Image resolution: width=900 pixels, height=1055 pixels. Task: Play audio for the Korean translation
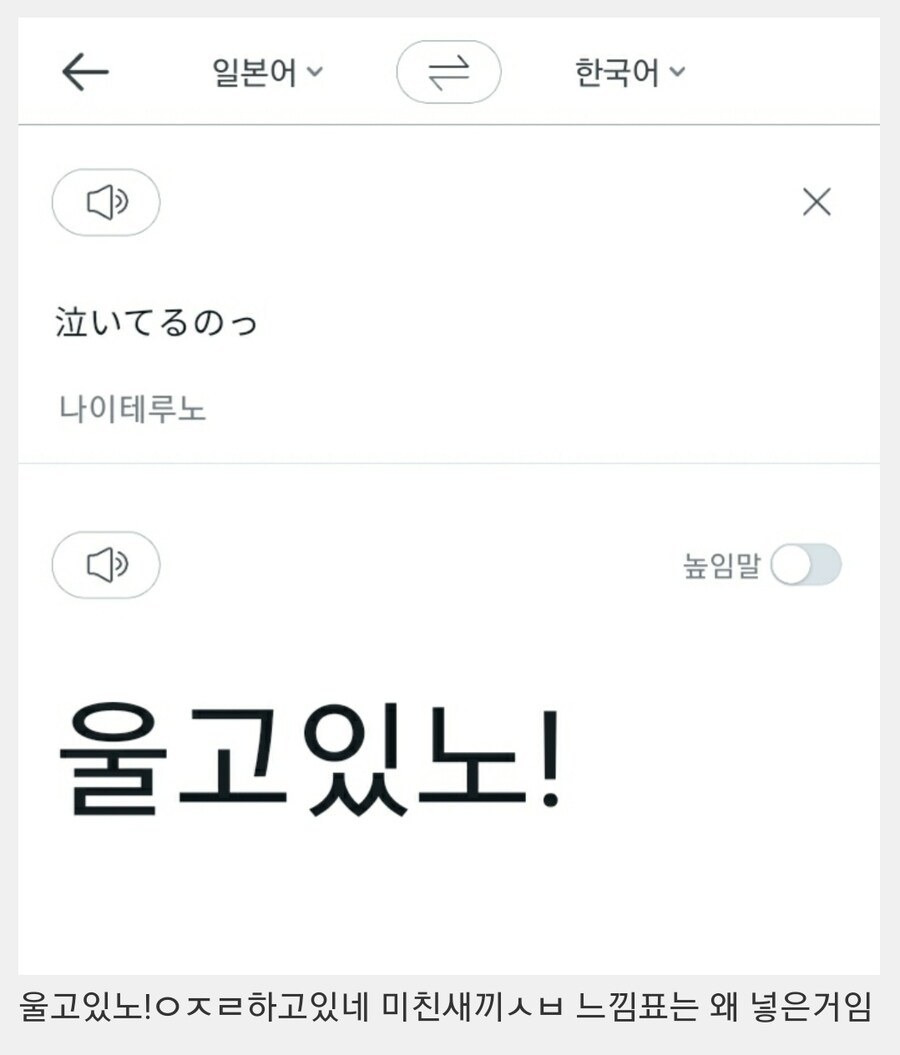[x=107, y=563]
